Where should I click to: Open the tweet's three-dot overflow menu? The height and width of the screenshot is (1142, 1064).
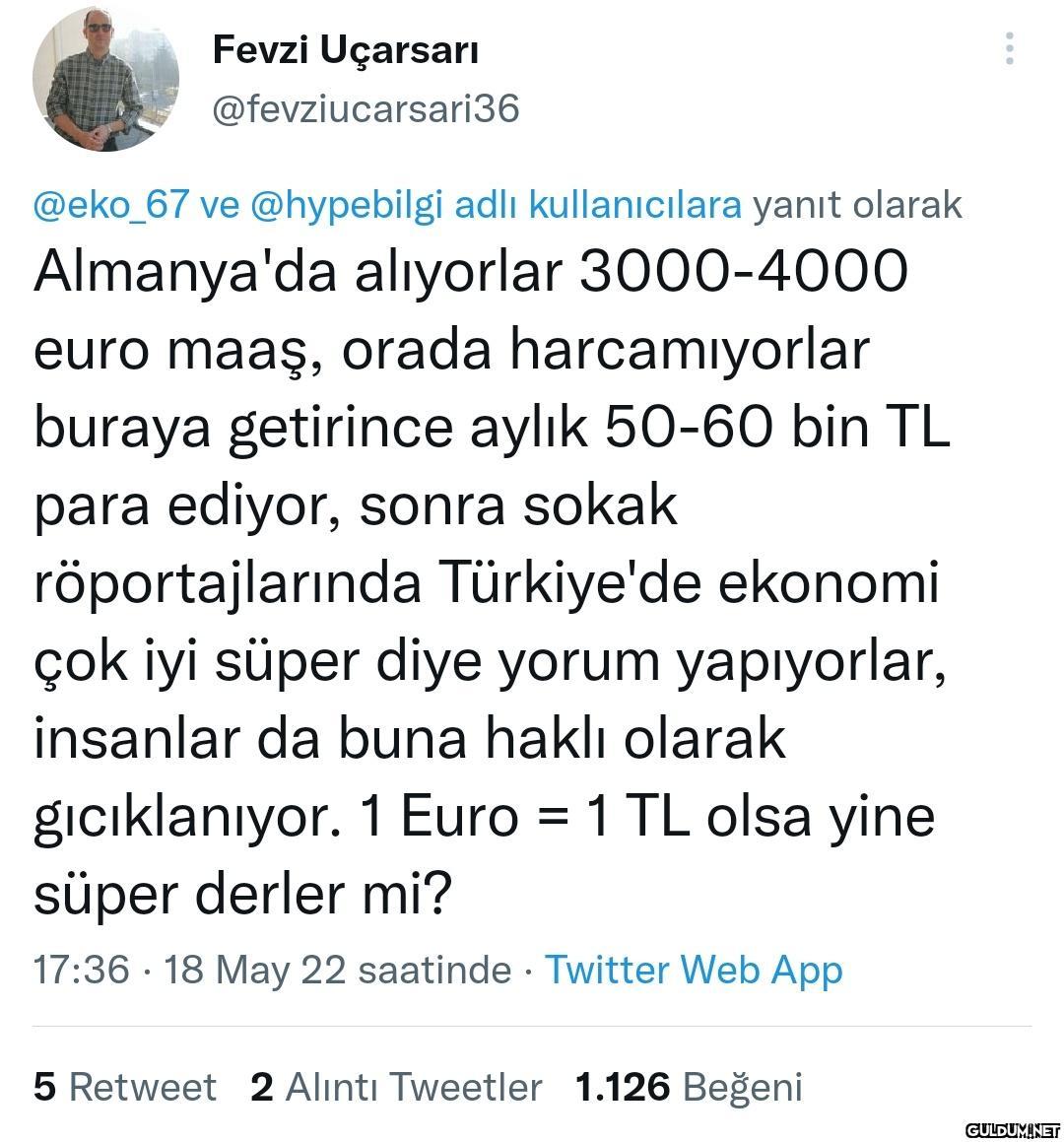coord(1009,48)
